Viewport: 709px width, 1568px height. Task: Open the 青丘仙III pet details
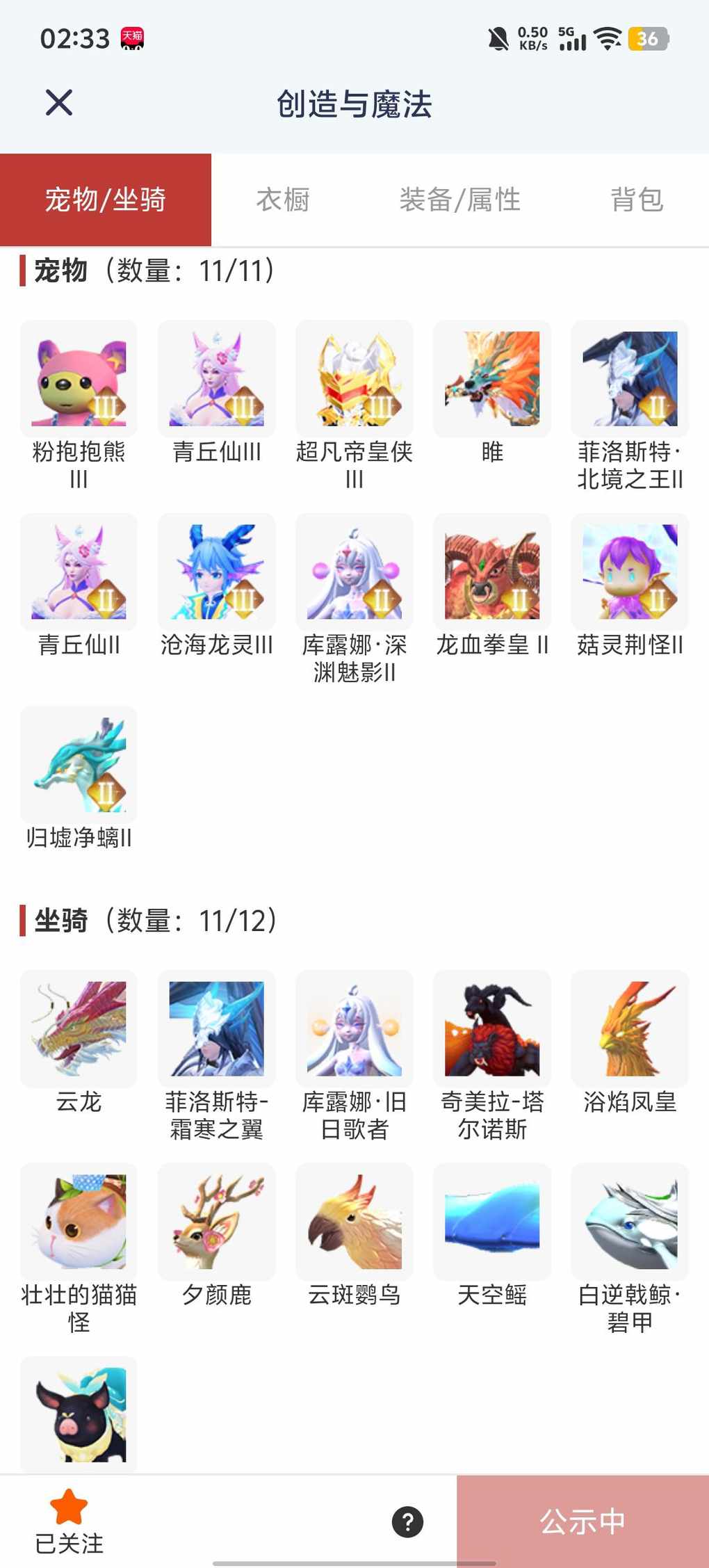(x=216, y=379)
